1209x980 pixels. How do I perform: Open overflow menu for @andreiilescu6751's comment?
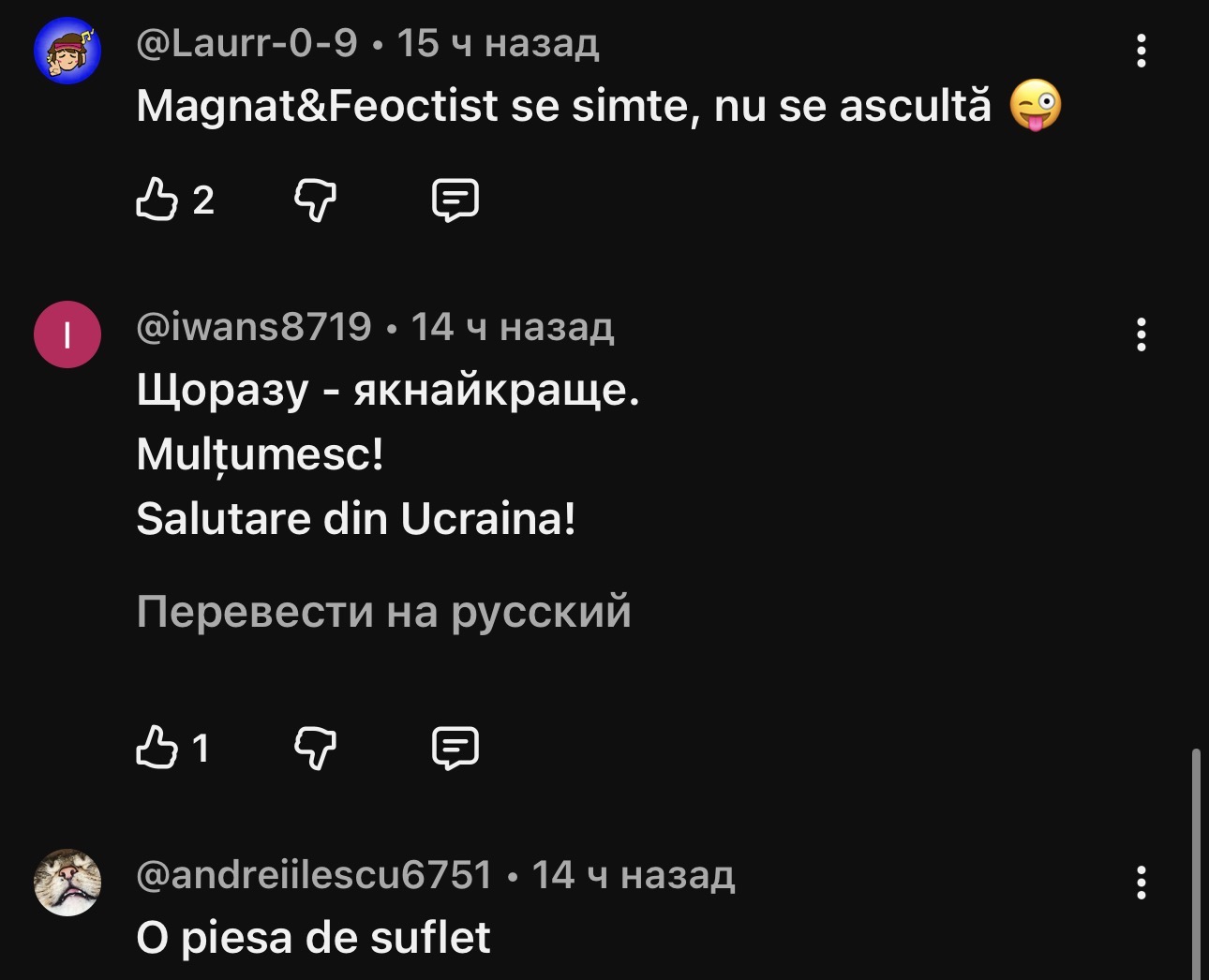coord(1141,883)
